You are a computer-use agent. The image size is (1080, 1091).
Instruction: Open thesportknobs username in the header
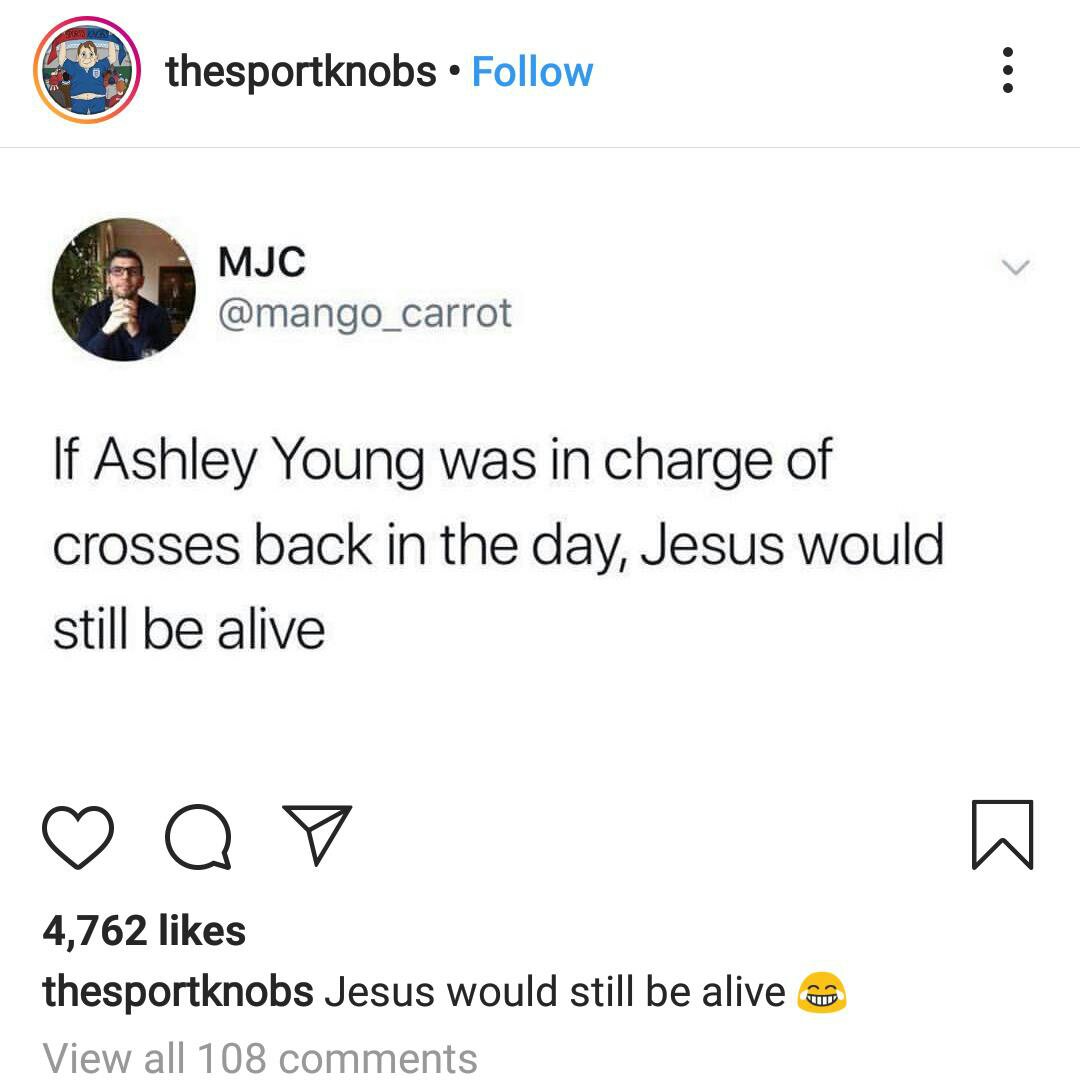coord(301,72)
